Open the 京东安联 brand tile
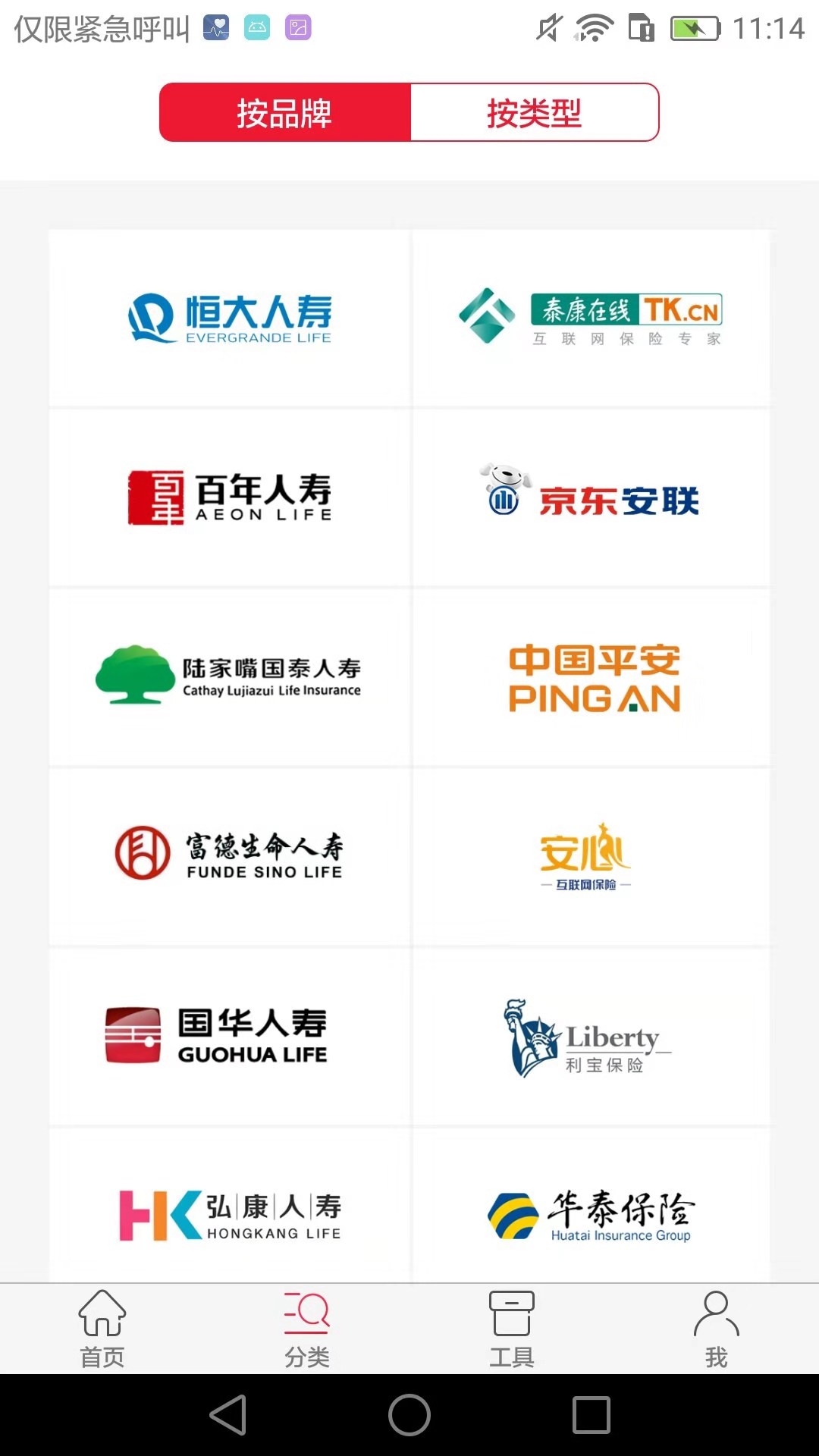 (591, 497)
